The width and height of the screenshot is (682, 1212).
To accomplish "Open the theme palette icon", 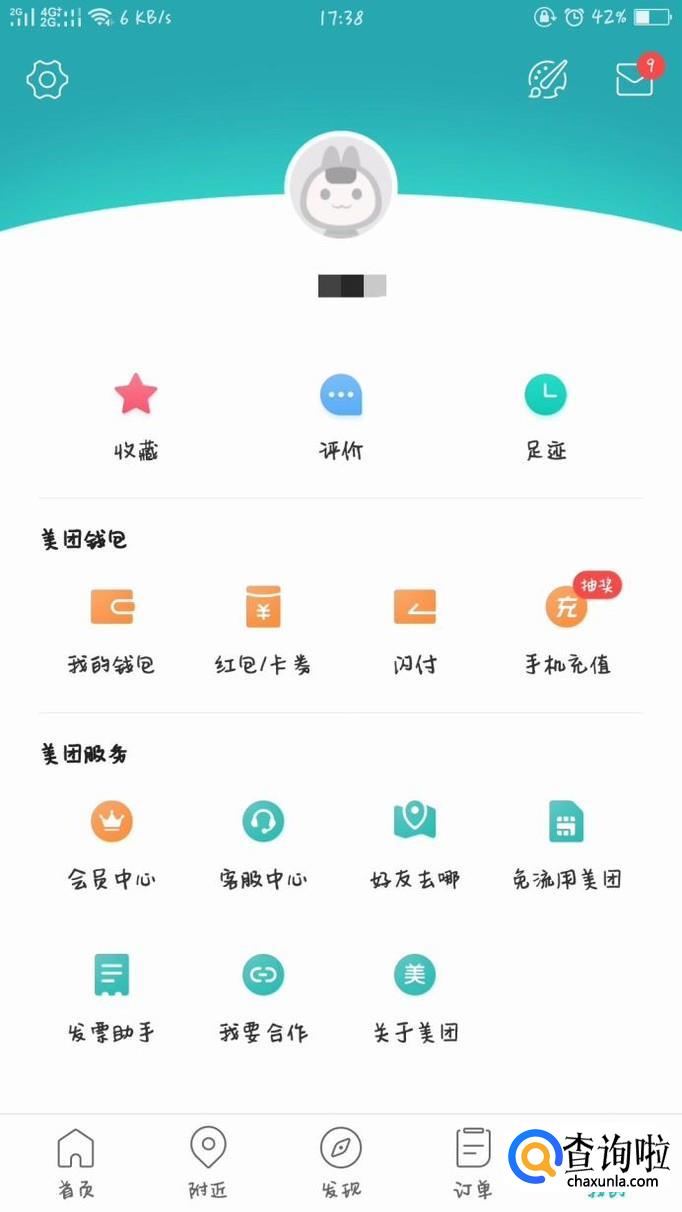I will point(547,78).
